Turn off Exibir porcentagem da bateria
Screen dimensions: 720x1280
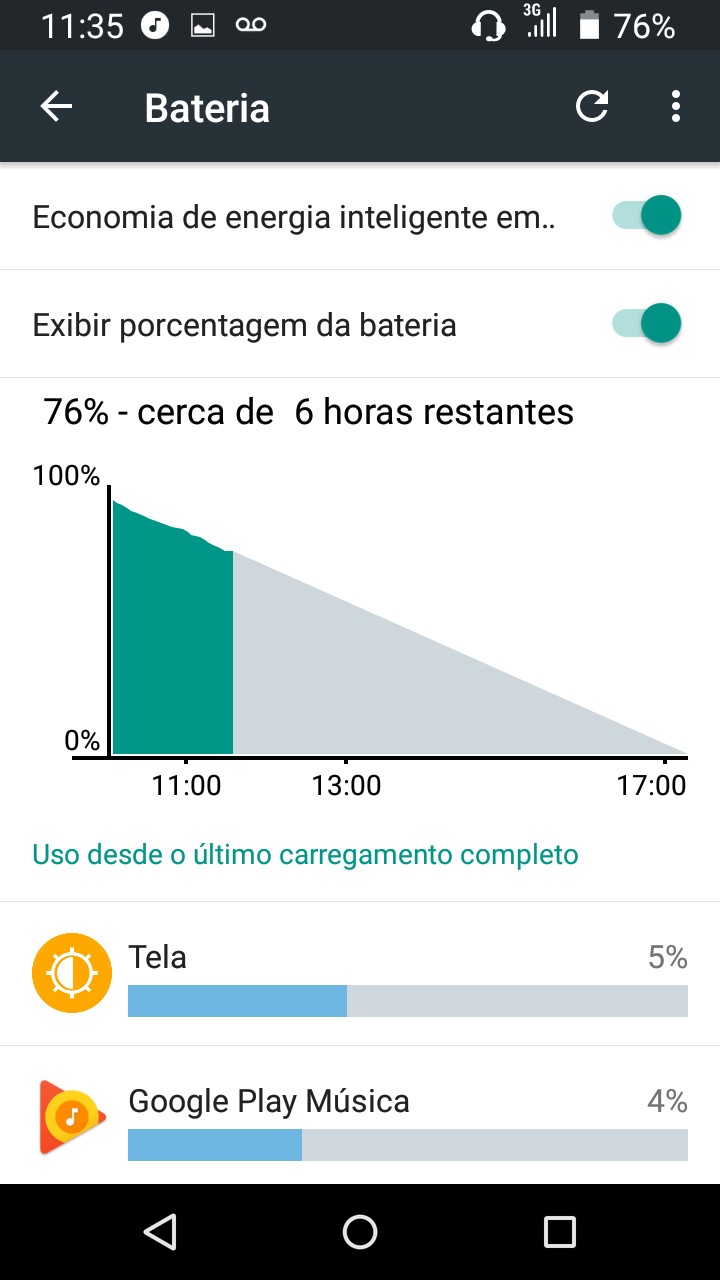coord(647,324)
